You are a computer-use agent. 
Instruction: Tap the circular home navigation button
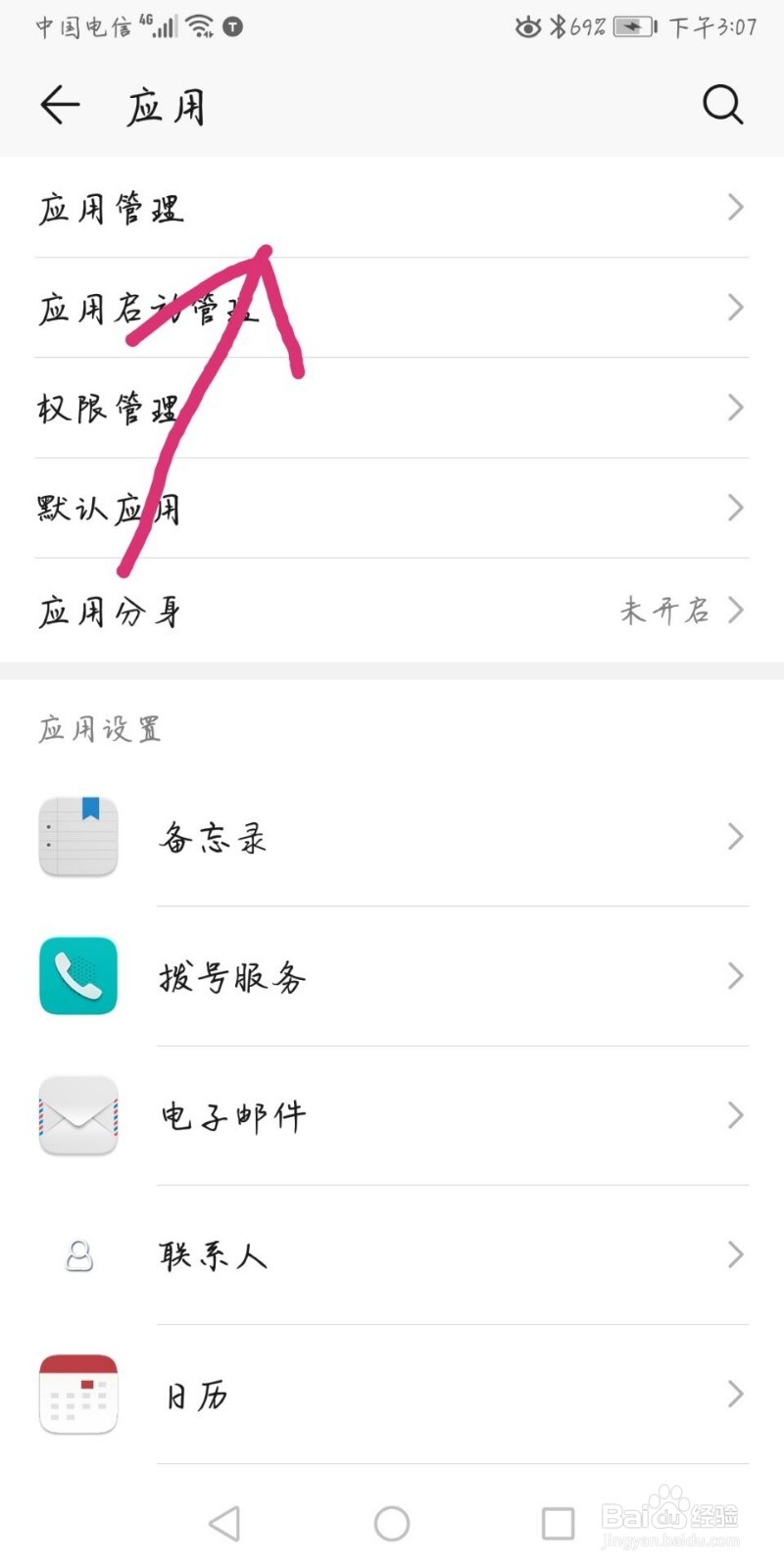pos(390,1523)
